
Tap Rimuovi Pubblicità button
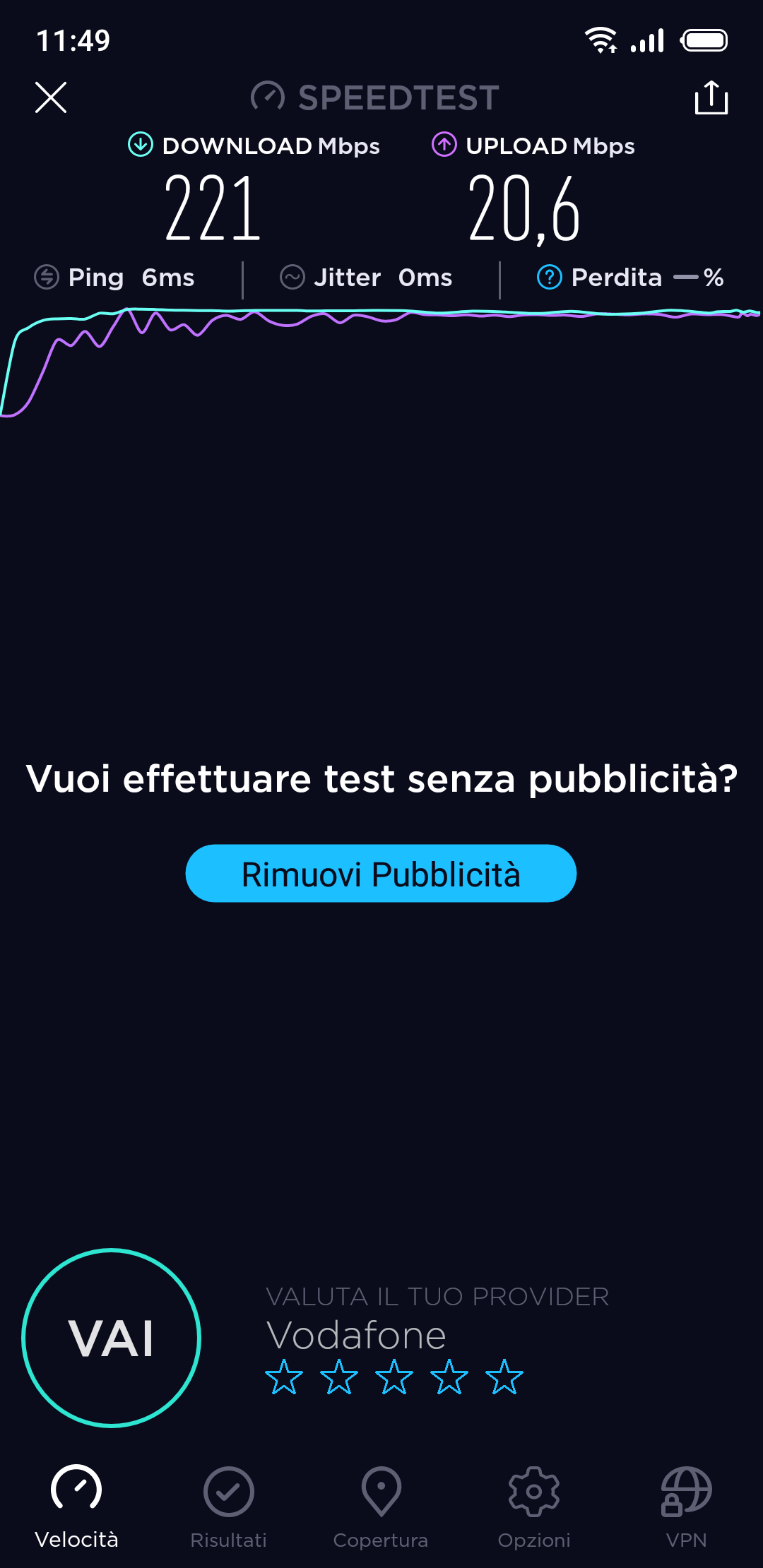click(x=381, y=874)
